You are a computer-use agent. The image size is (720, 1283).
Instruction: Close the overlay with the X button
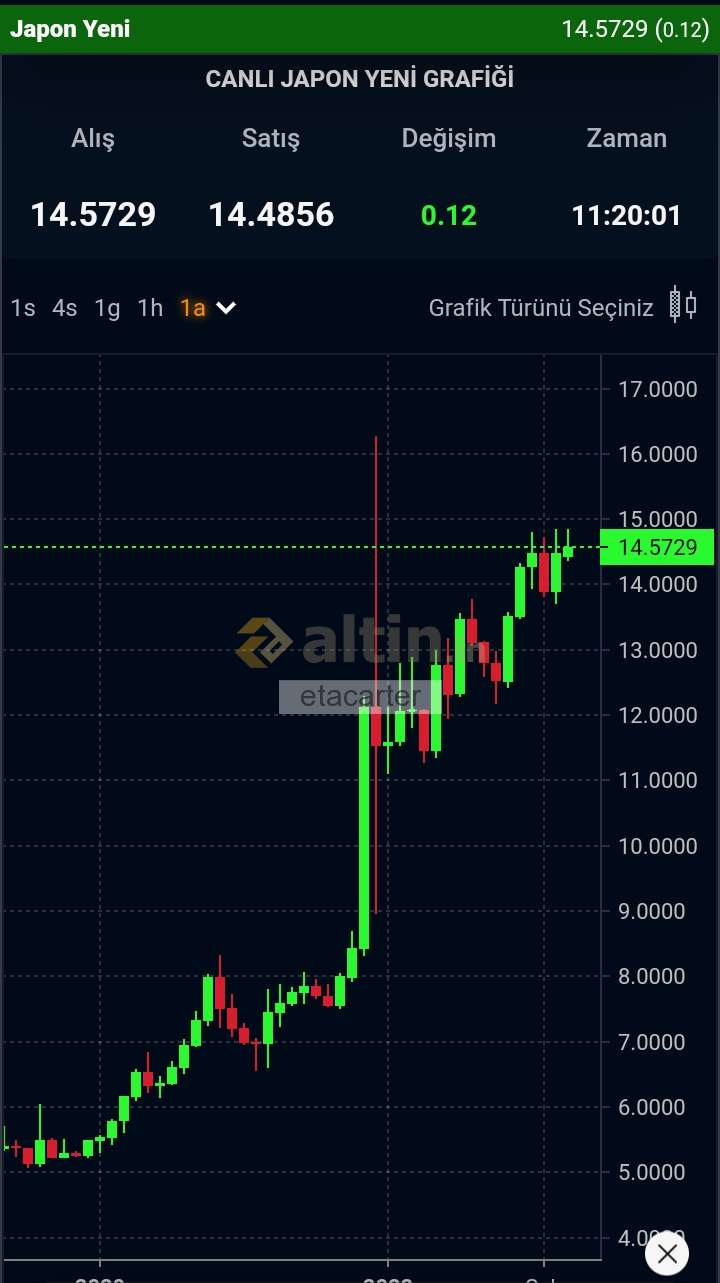coord(667,1253)
